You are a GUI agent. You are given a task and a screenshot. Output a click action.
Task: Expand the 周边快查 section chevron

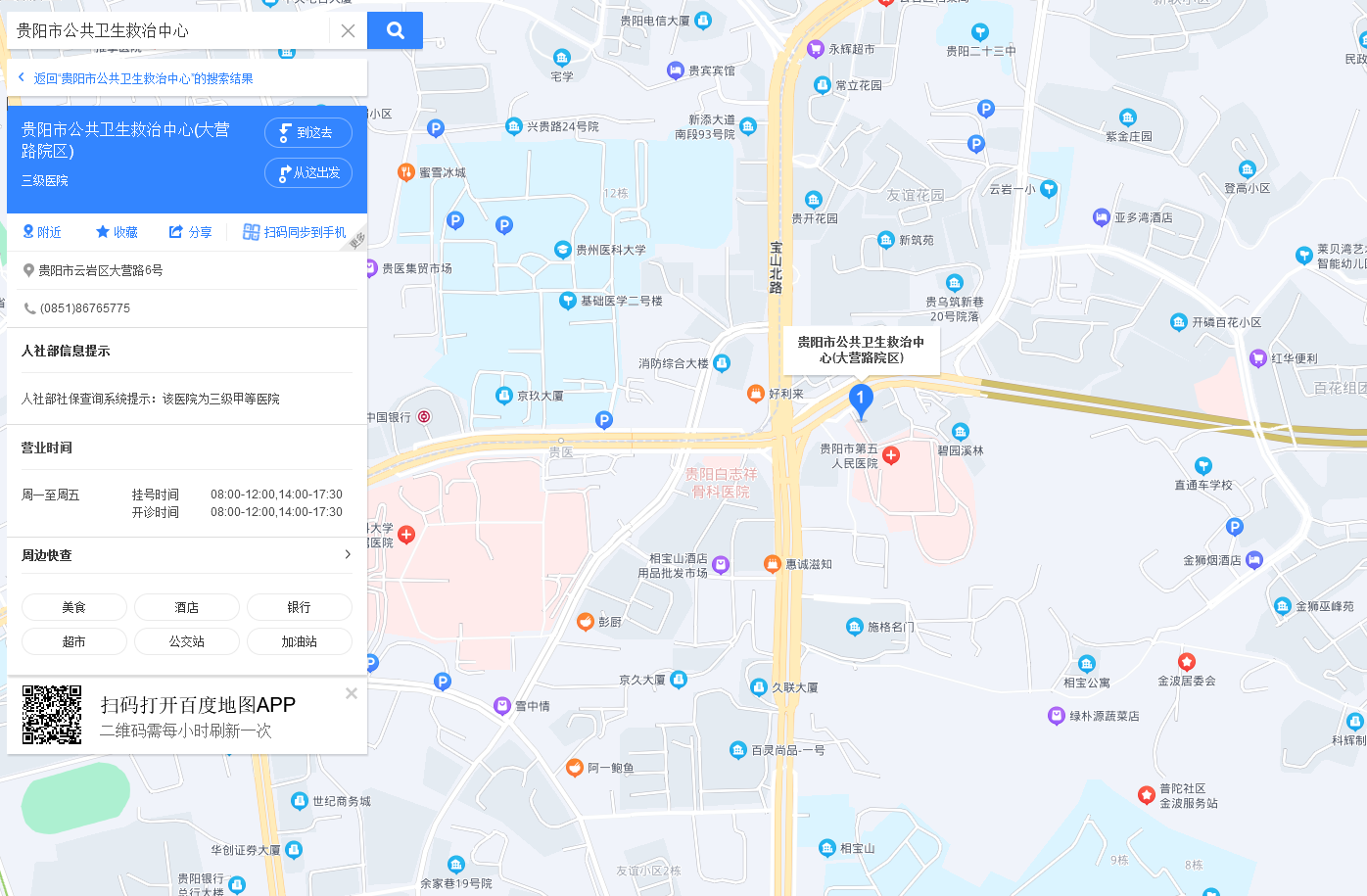coord(347,554)
